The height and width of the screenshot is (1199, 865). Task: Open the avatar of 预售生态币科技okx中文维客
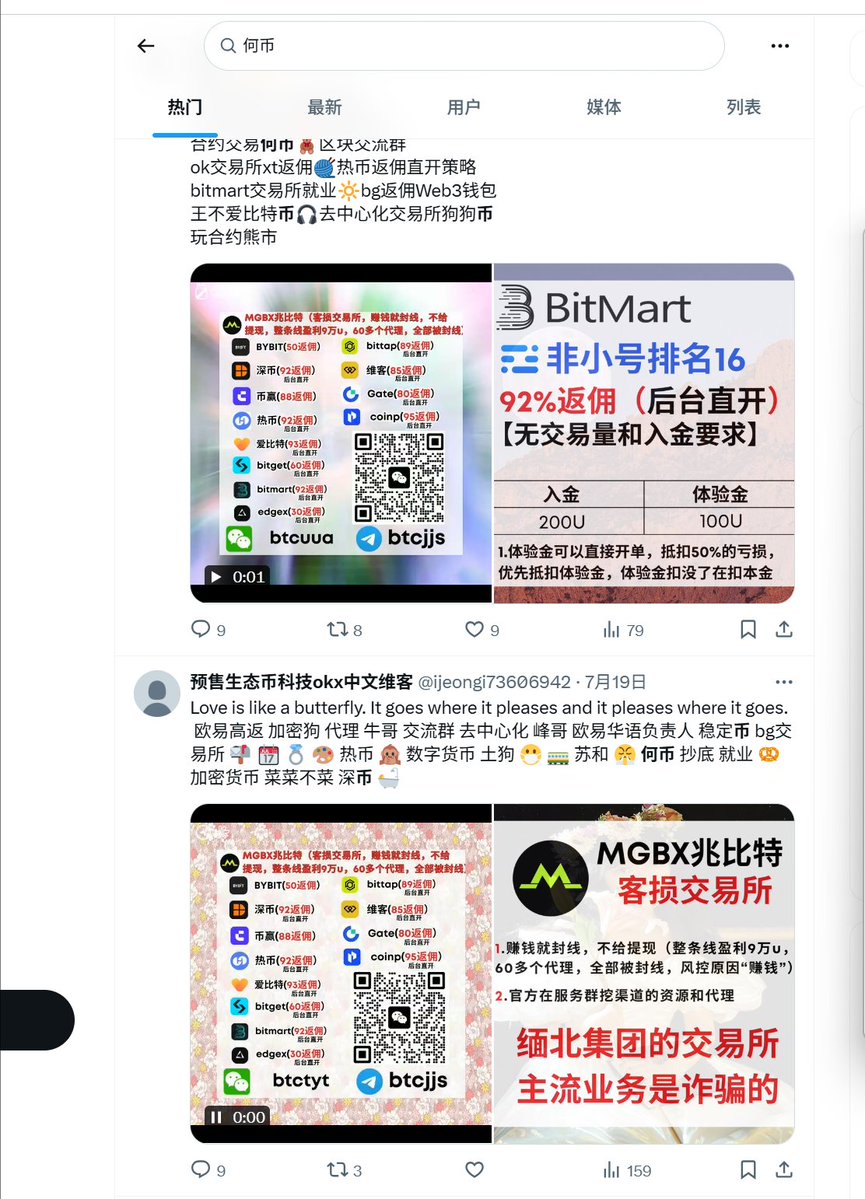tap(157, 693)
